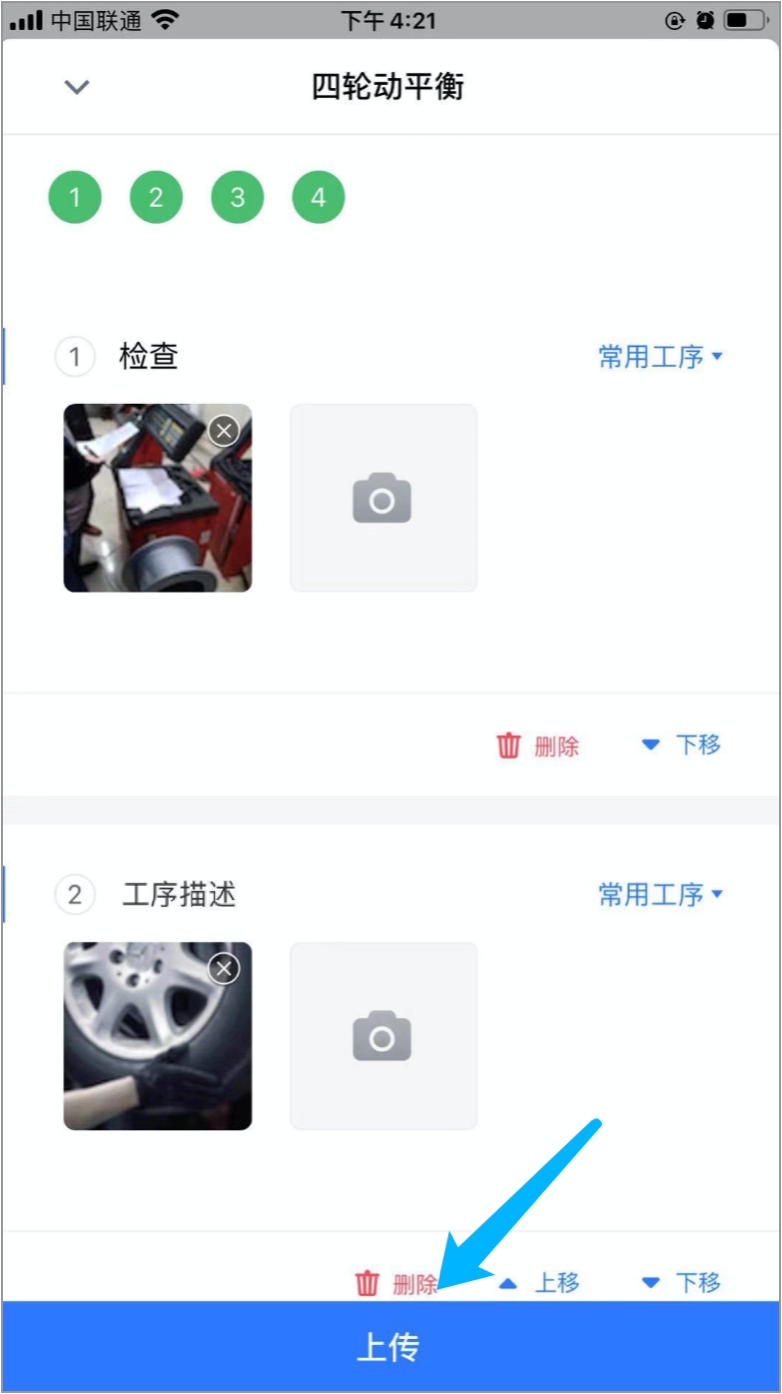Viewport: 782px width, 1394px height.
Task: Open 常用工序 dropdown for step 2
Action: (660, 895)
